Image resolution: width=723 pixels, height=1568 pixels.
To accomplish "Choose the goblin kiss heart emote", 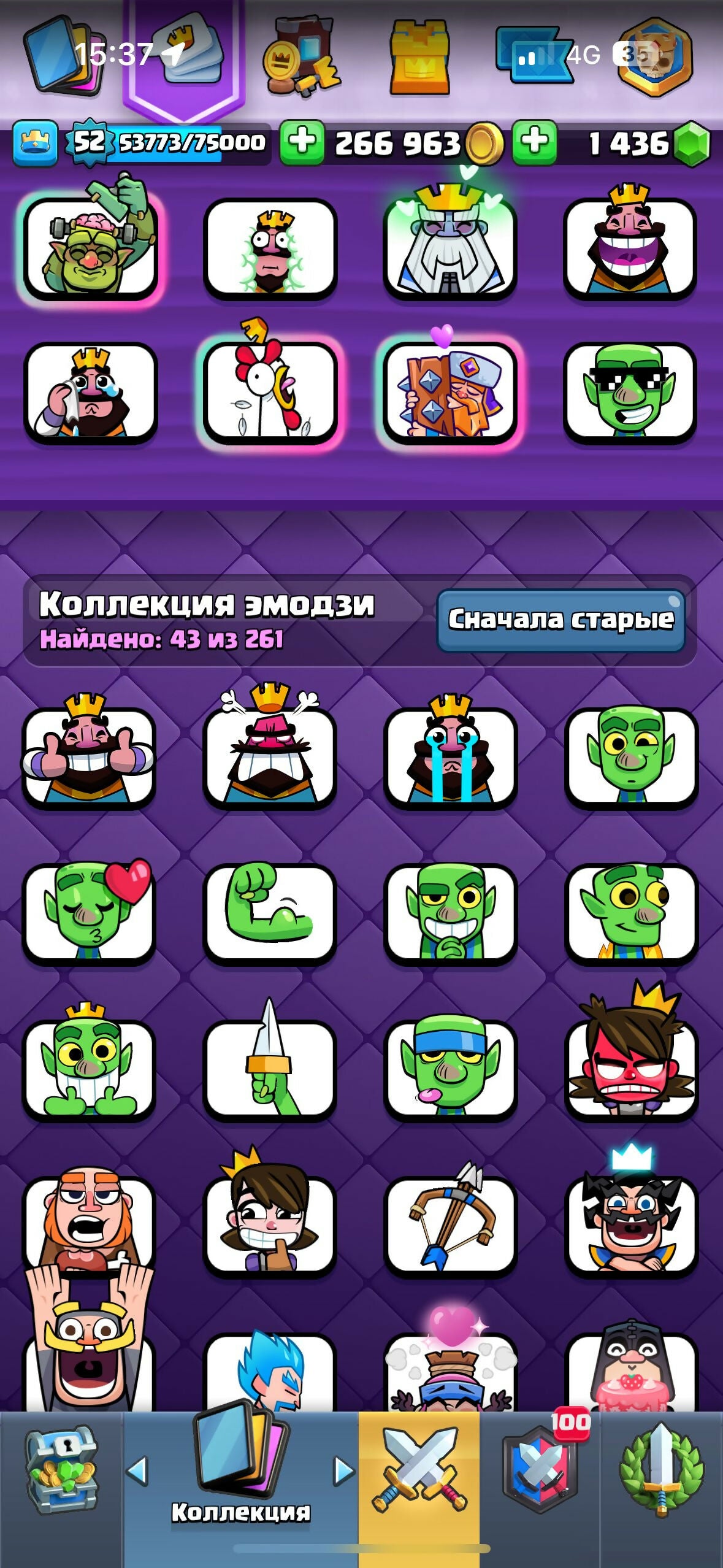I will pyautogui.click(x=89, y=912).
